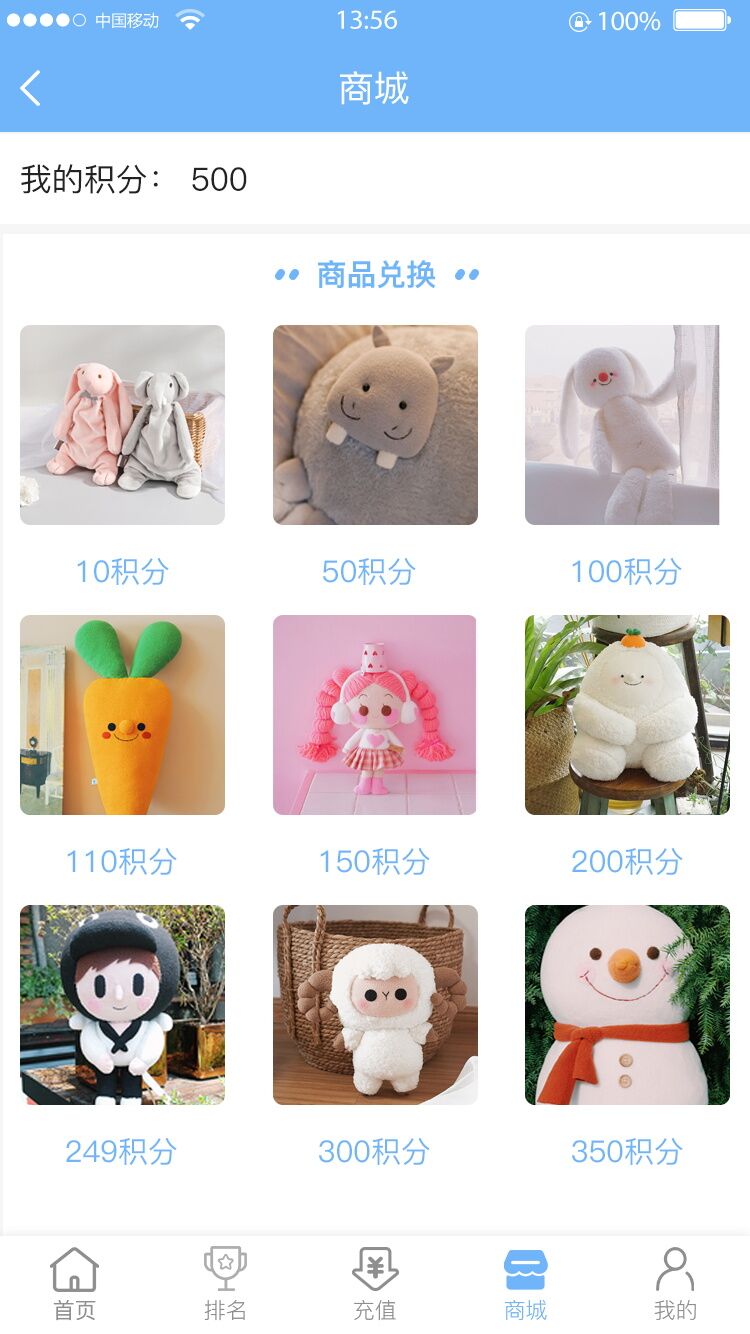Open the 排名 tab
The image size is (750, 1334).
tap(225, 1284)
